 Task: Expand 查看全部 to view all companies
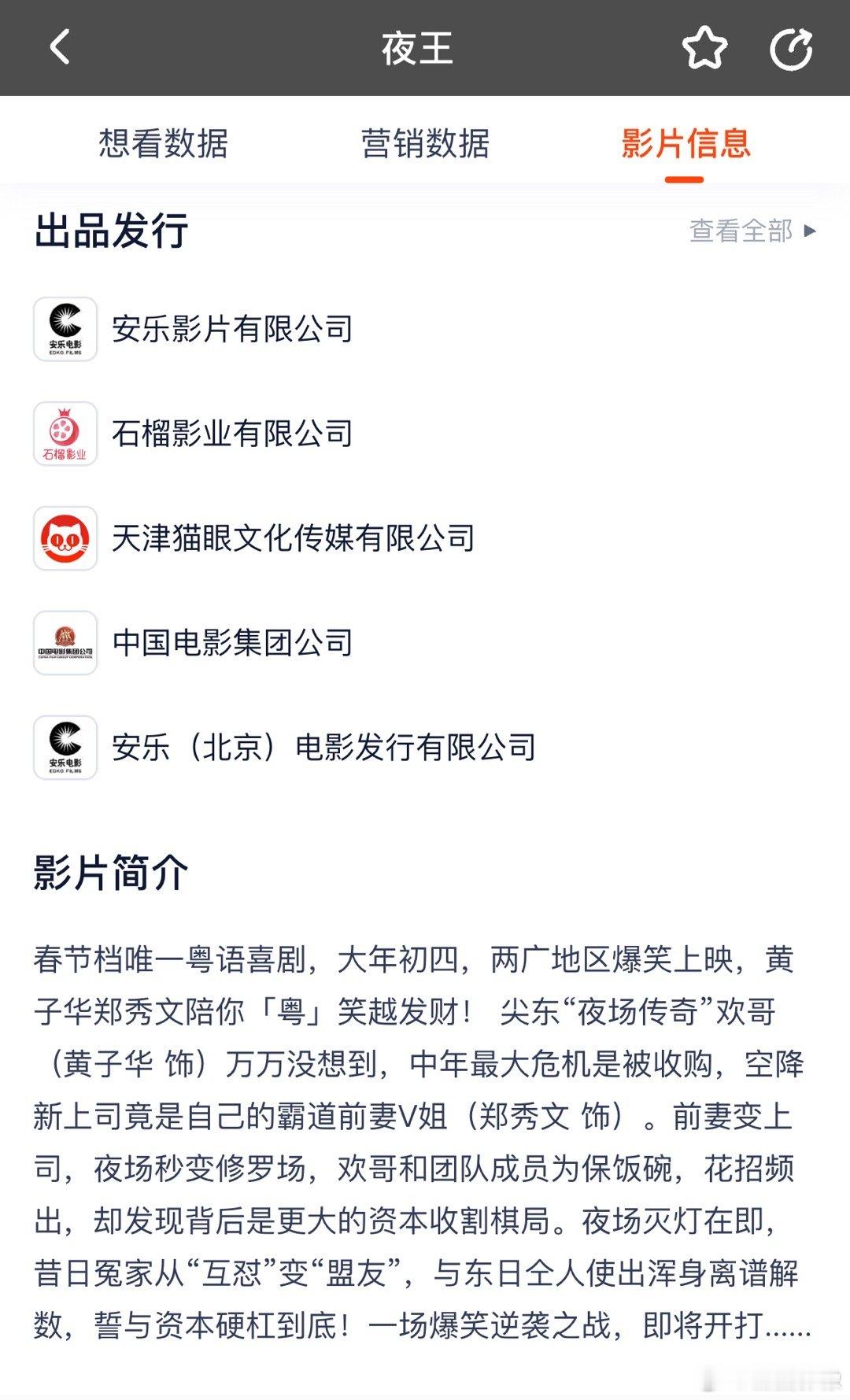[x=740, y=232]
